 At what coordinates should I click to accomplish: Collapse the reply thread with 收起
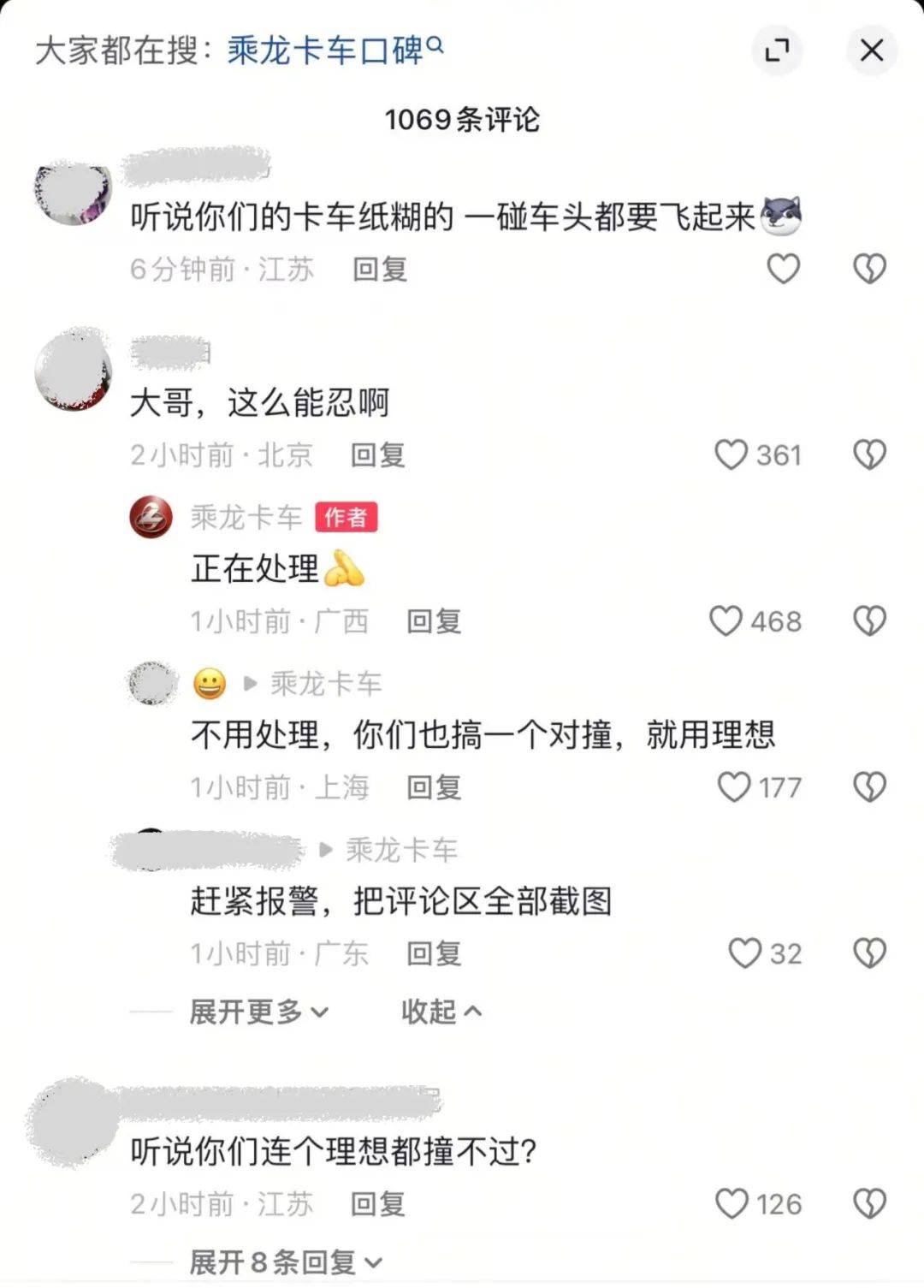tap(436, 1012)
